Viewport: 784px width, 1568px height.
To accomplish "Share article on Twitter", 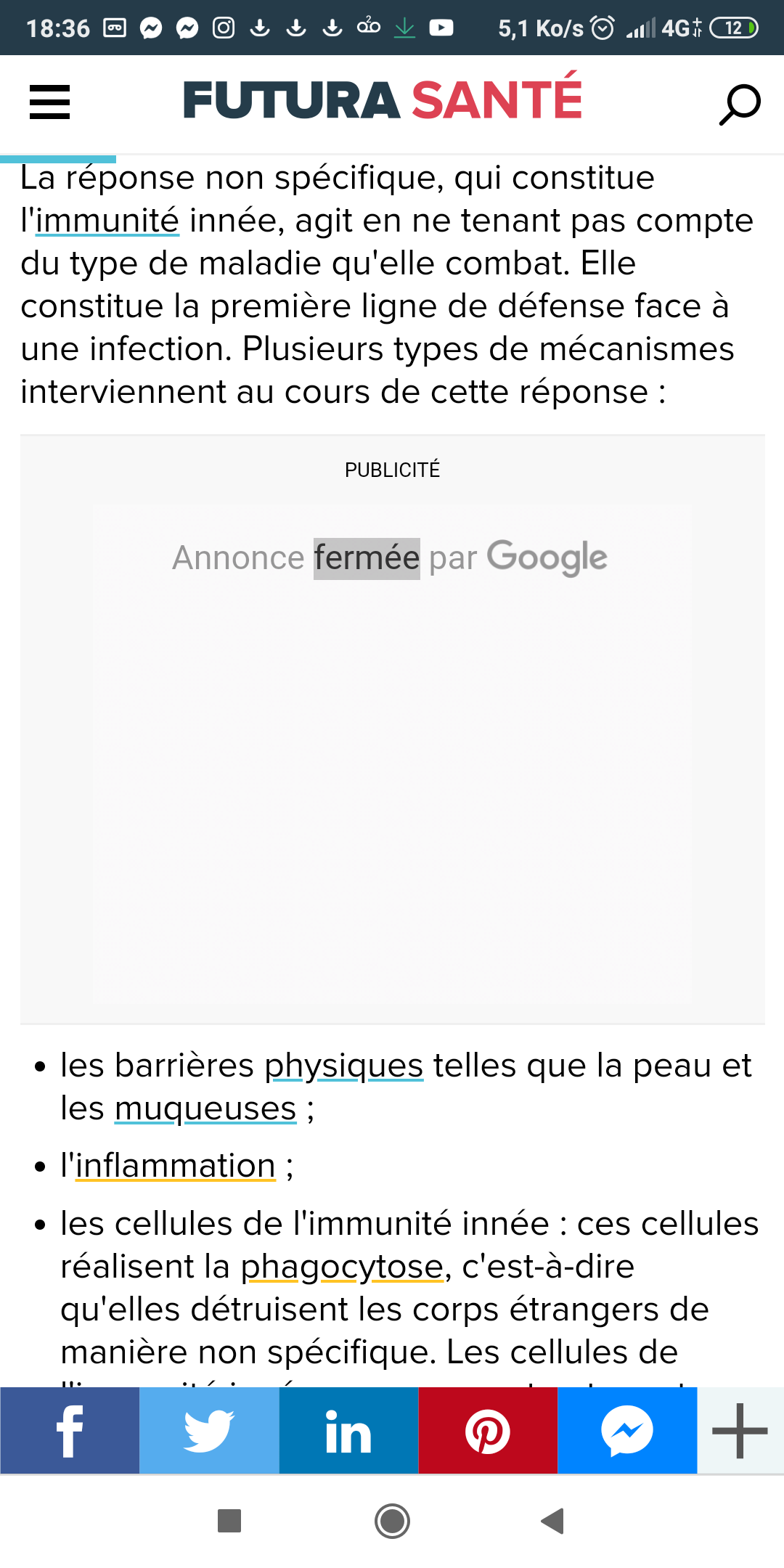I will (x=209, y=1431).
